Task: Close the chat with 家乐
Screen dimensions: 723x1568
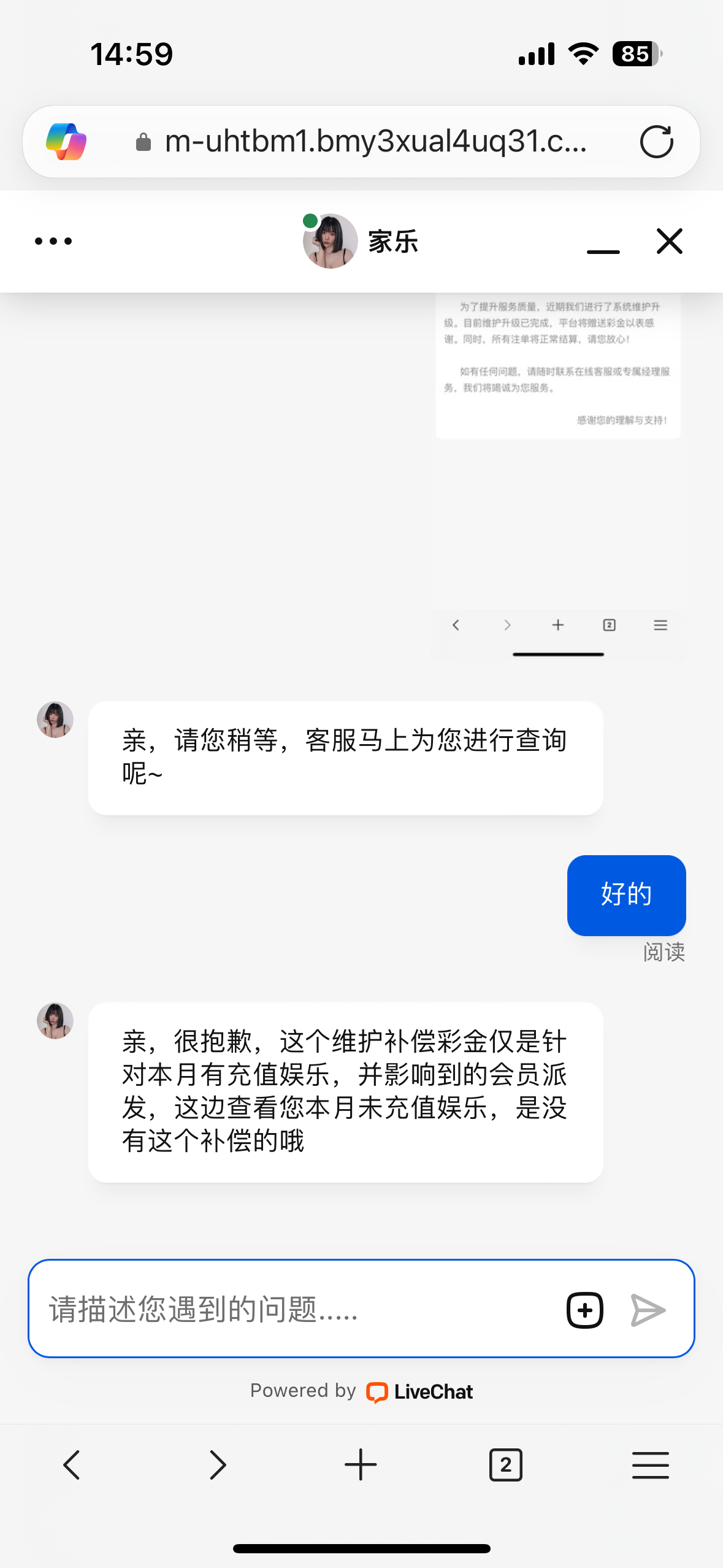Action: [669, 241]
